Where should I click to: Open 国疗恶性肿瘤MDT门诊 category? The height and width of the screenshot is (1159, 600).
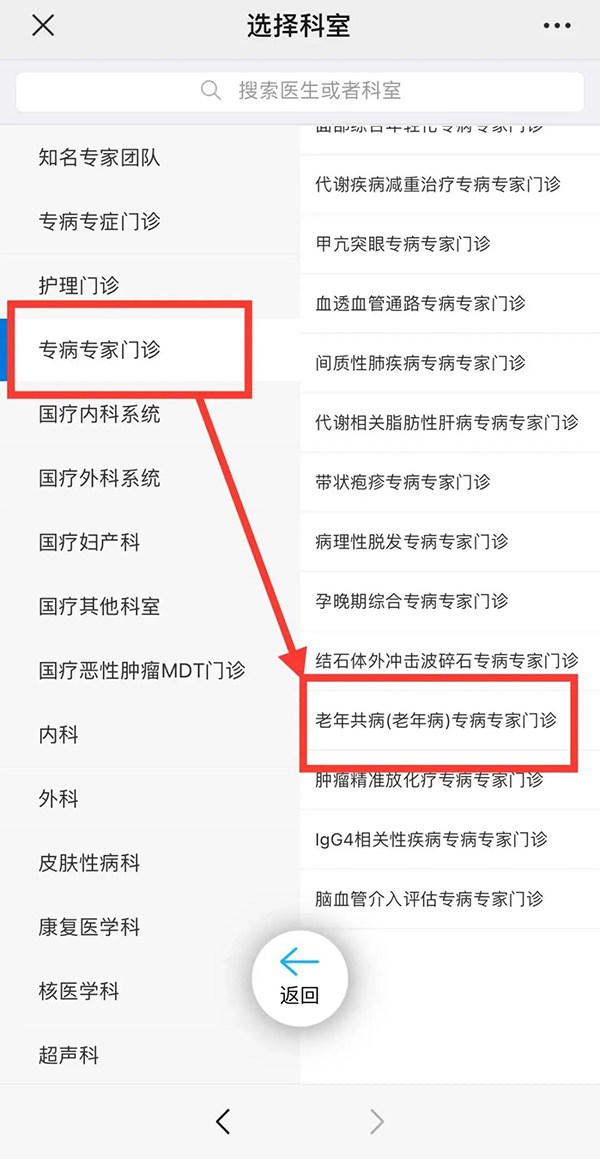(142, 670)
